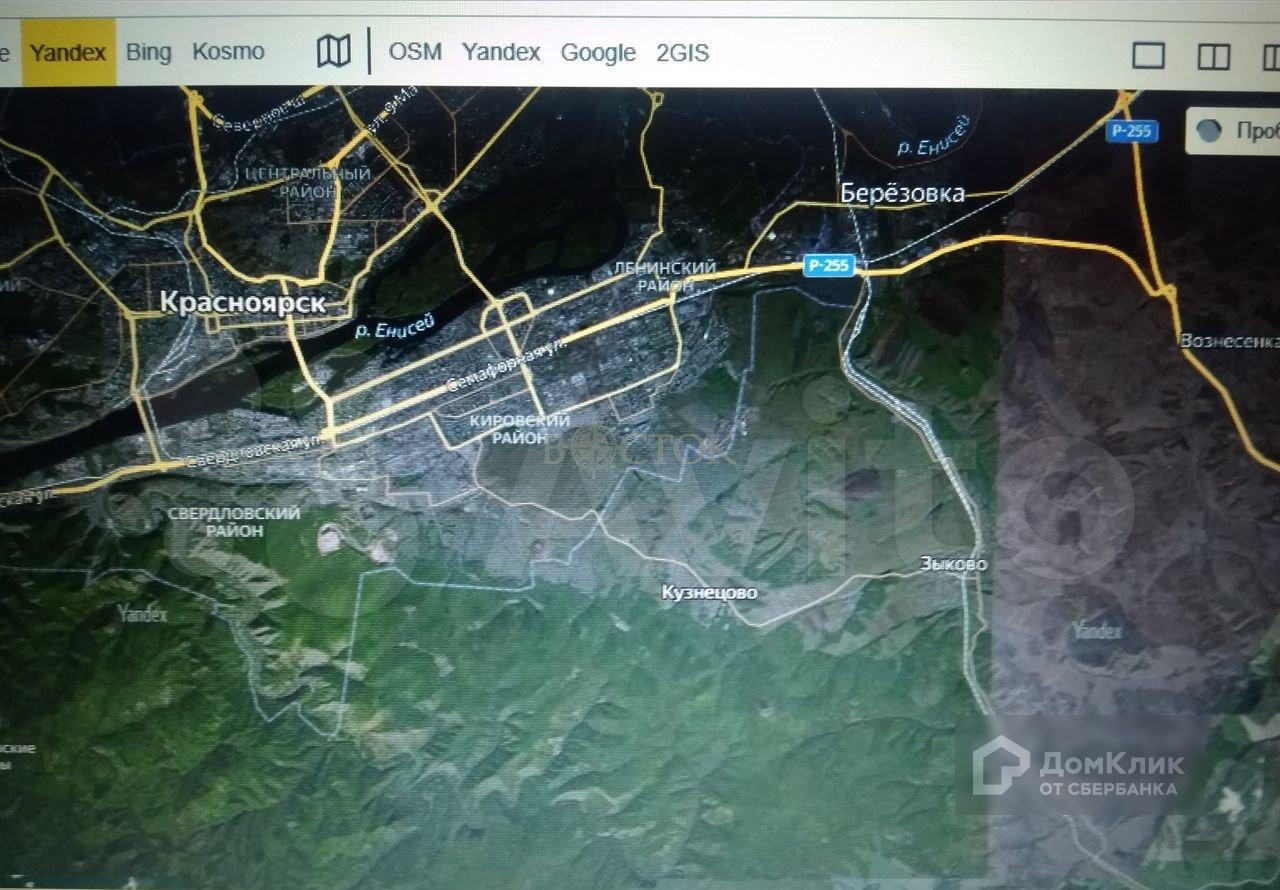The height and width of the screenshot is (890, 1280).
Task: Select the Kosmo imagery layer
Action: [228, 52]
